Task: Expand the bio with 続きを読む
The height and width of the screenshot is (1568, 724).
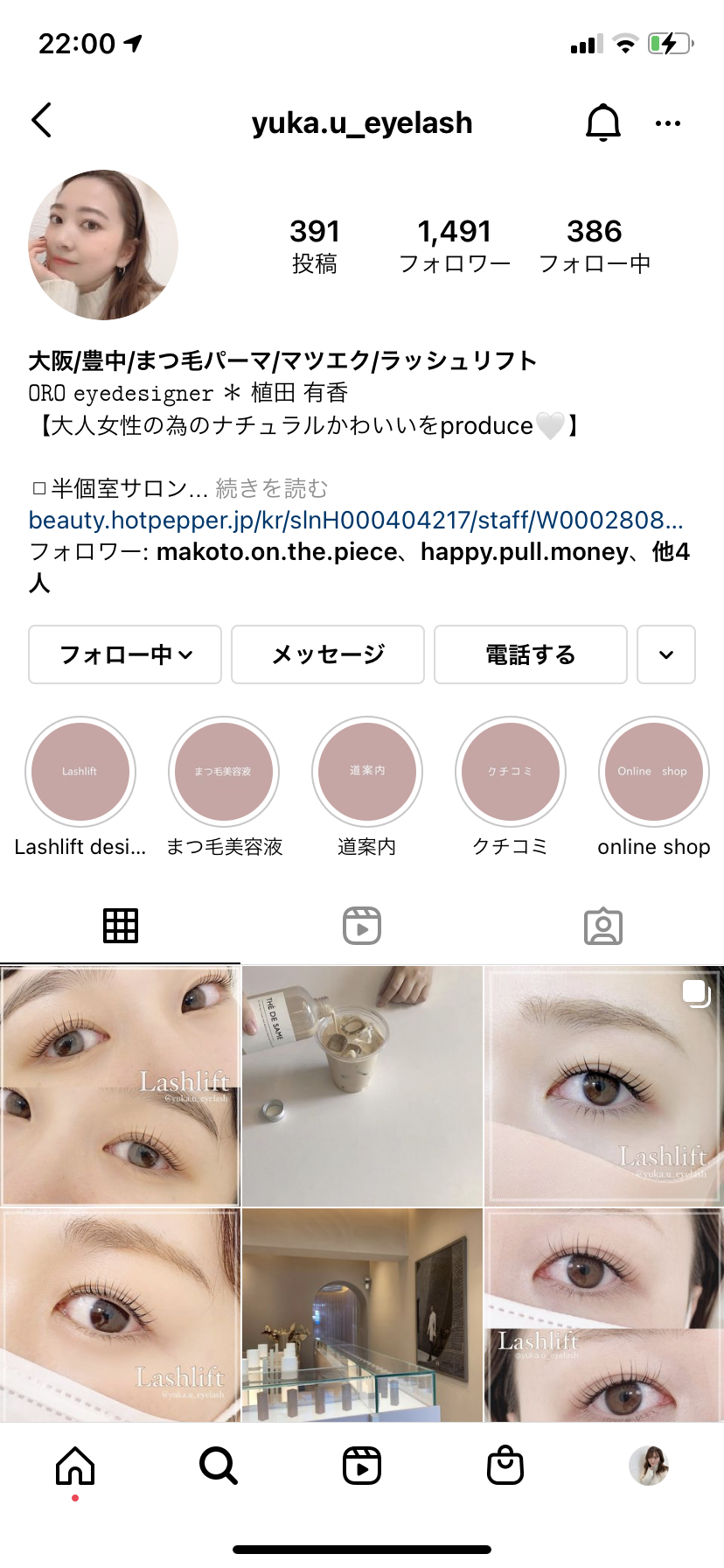Action: pos(272,488)
